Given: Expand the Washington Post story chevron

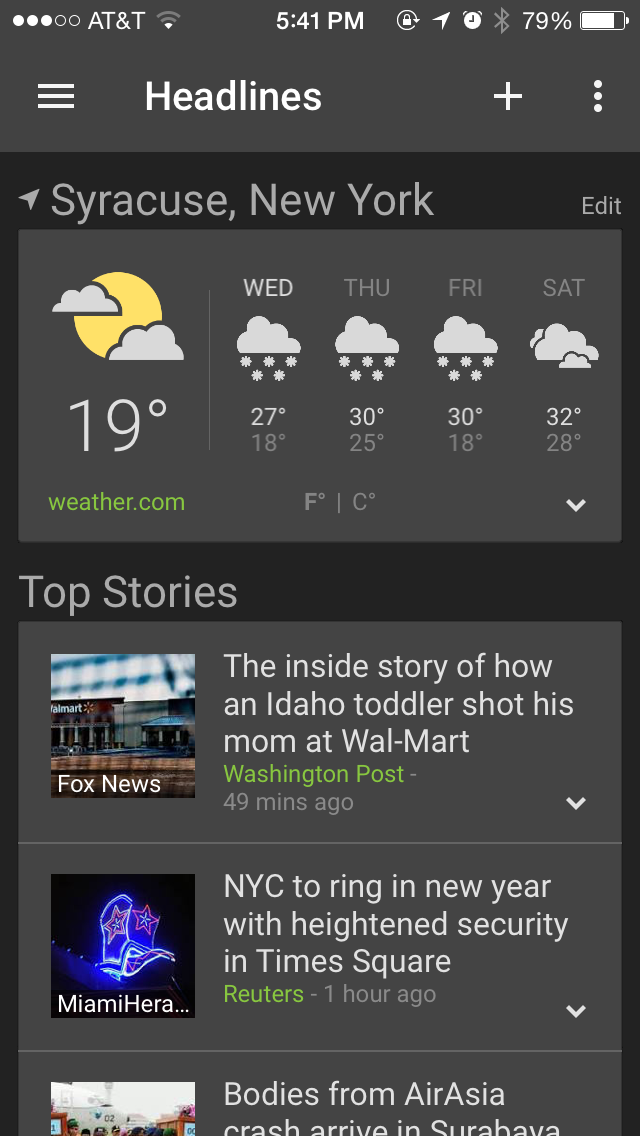Looking at the screenshot, I should [x=575, y=803].
